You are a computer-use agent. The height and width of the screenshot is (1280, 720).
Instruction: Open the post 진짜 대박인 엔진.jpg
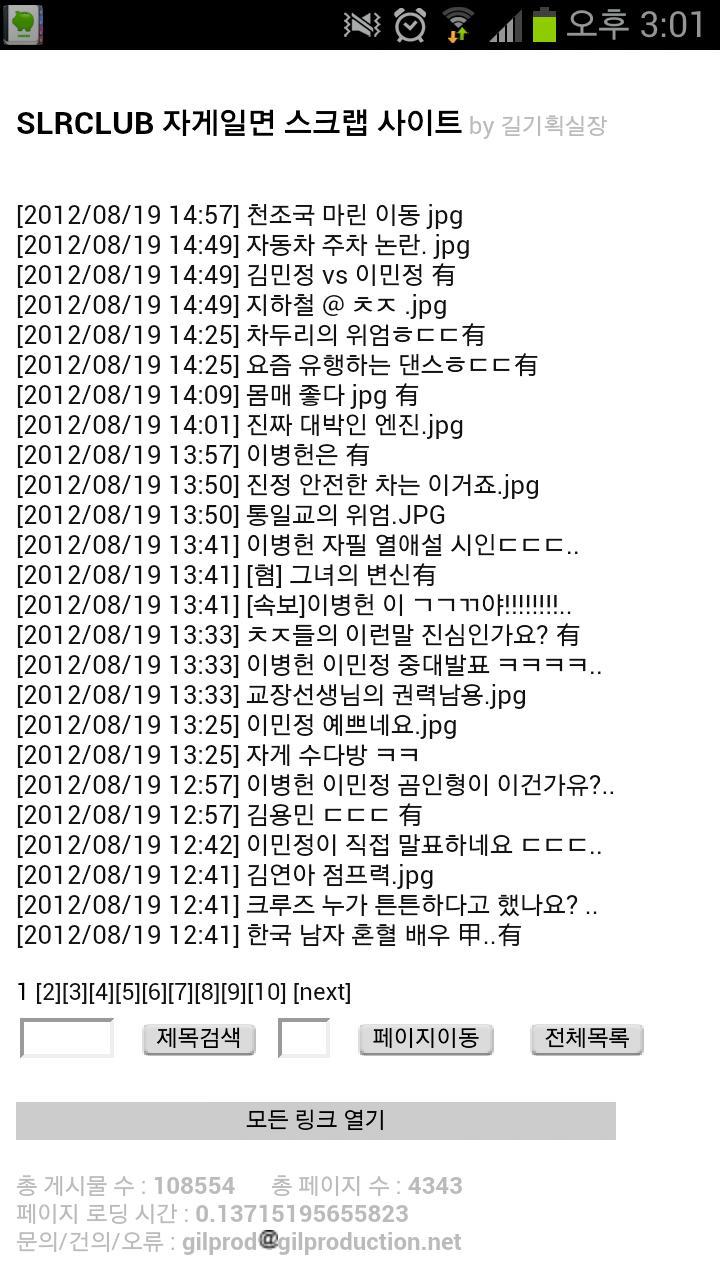point(354,425)
